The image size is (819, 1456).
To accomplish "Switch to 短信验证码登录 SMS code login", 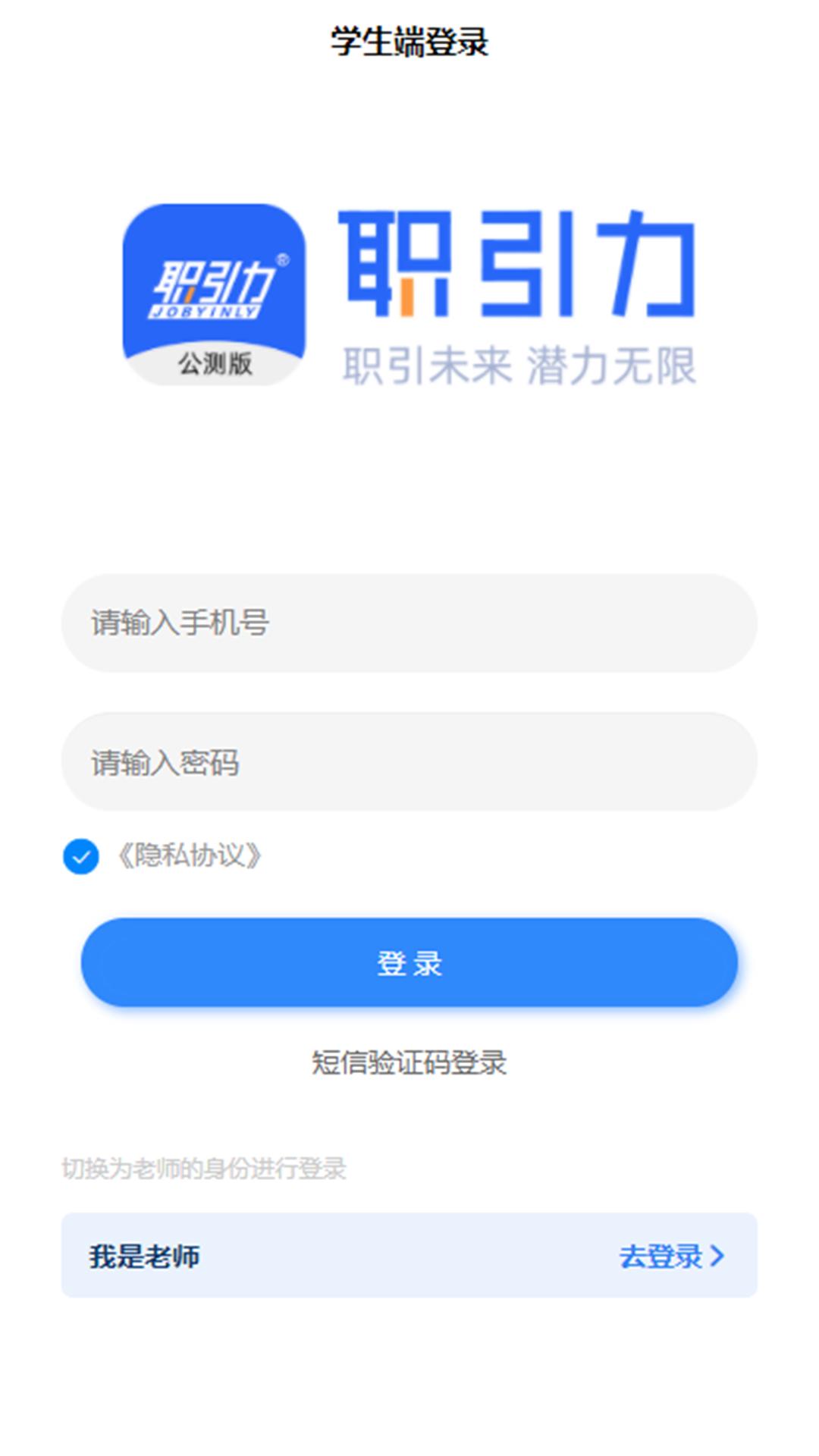I will pos(409,1063).
